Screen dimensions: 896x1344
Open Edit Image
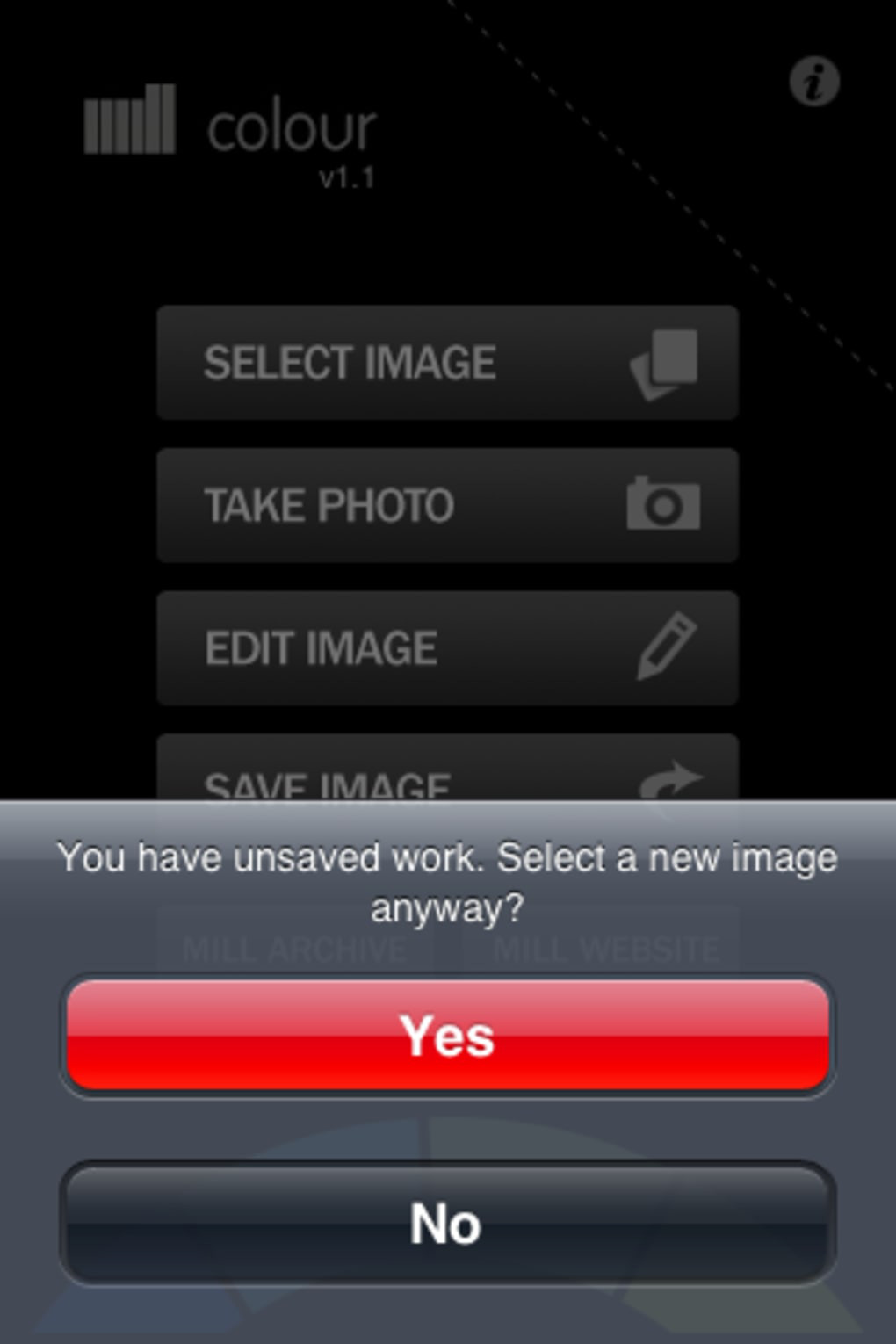tap(447, 648)
